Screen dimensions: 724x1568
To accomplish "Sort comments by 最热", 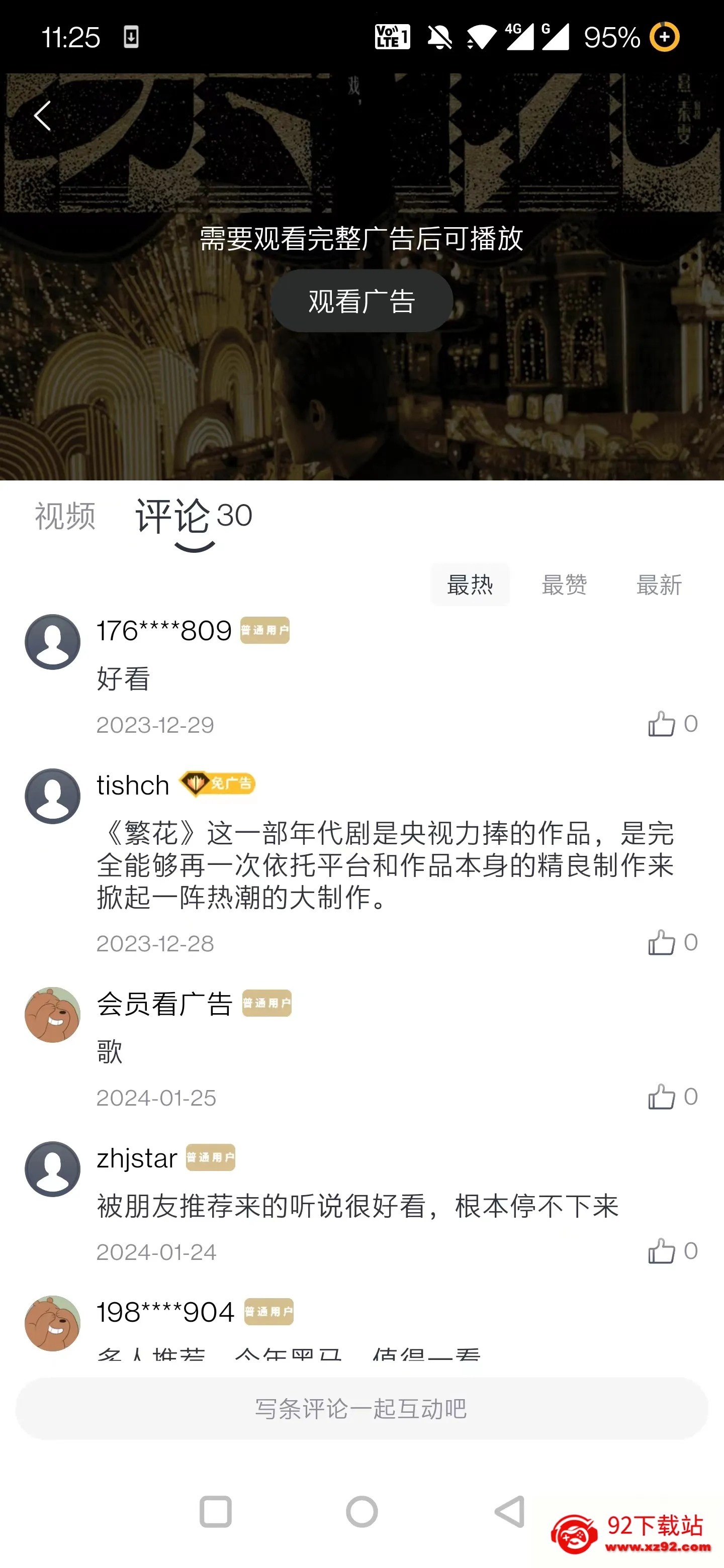I will point(470,585).
